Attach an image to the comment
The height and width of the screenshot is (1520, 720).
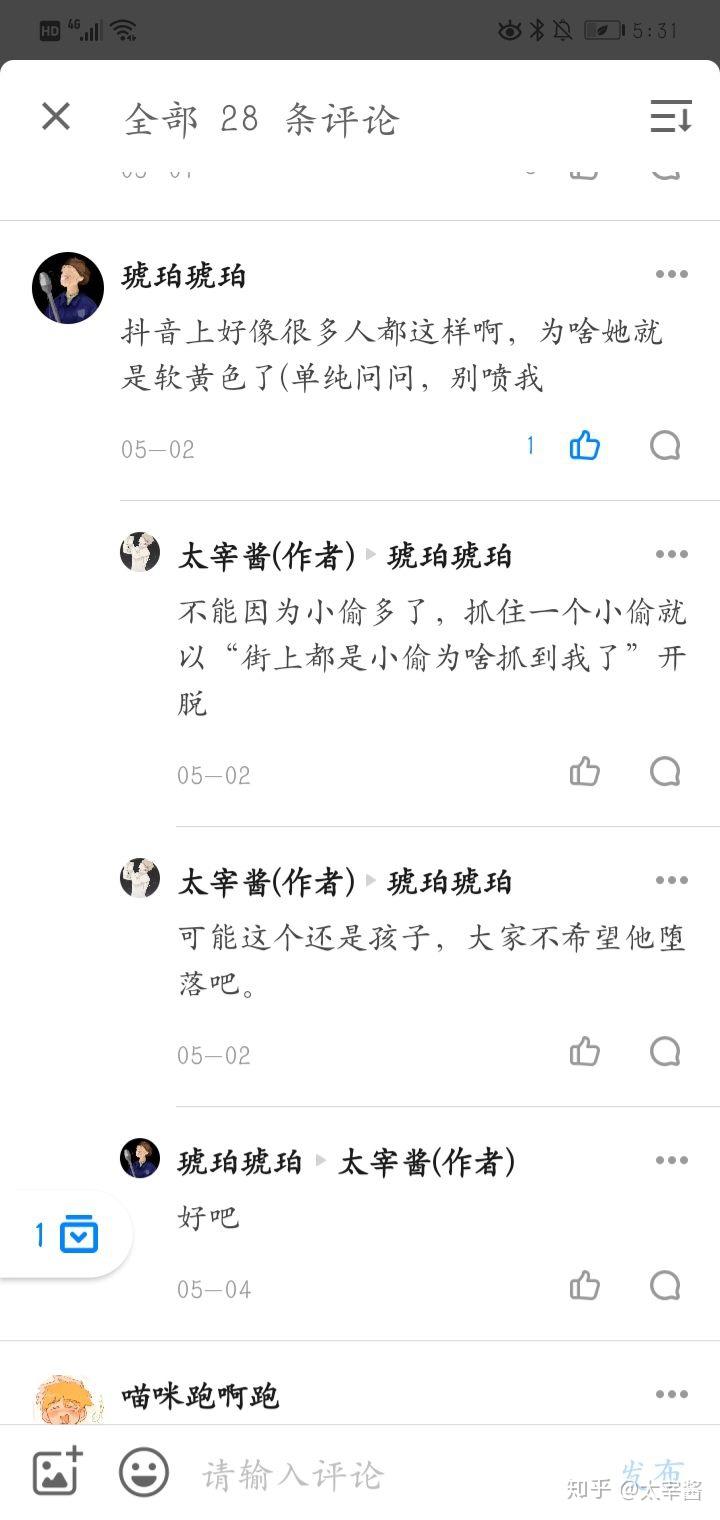57,1472
